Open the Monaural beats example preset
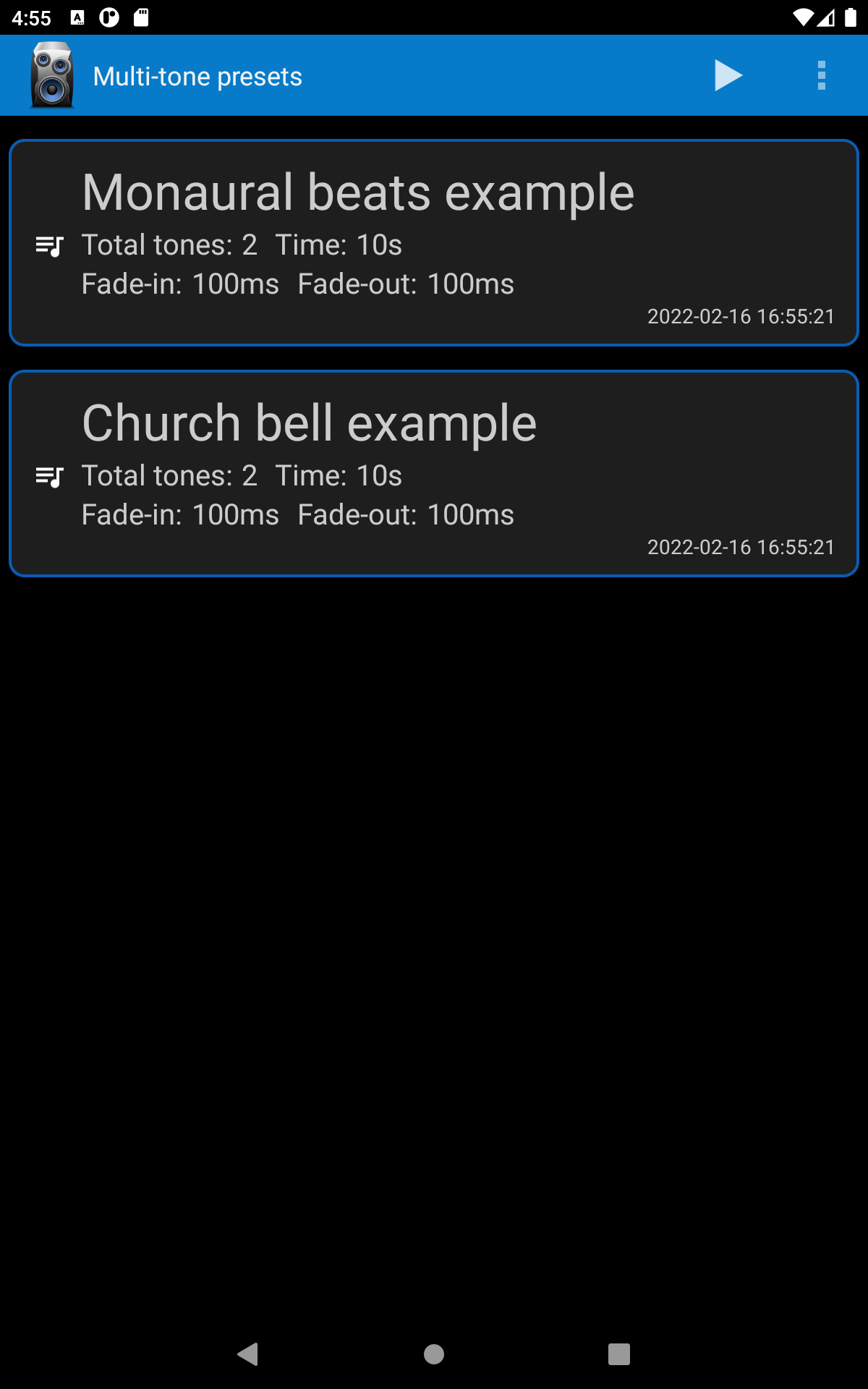Image resolution: width=868 pixels, height=1389 pixels. [x=434, y=243]
